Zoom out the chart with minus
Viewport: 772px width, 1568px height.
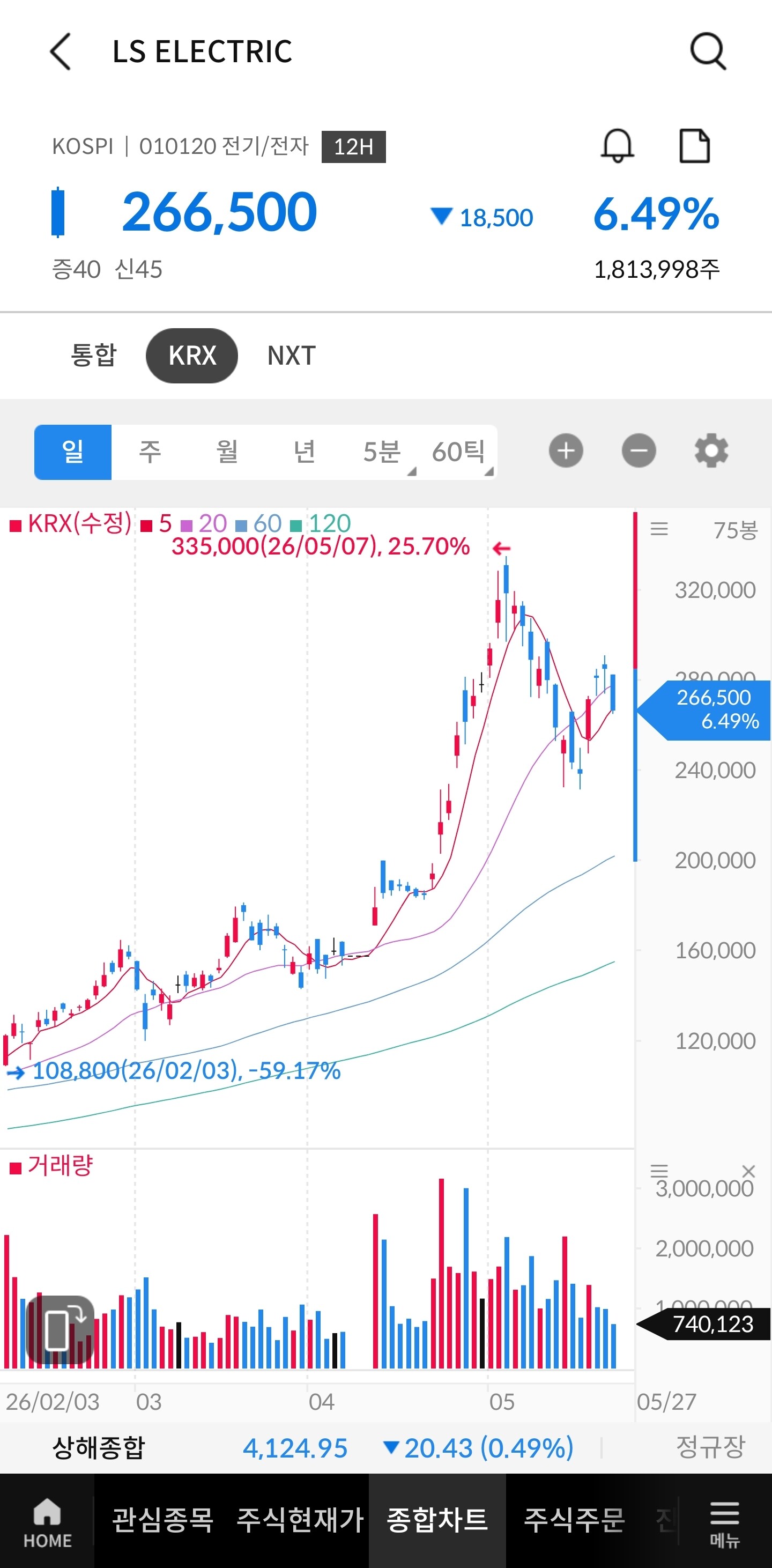pos(639,451)
